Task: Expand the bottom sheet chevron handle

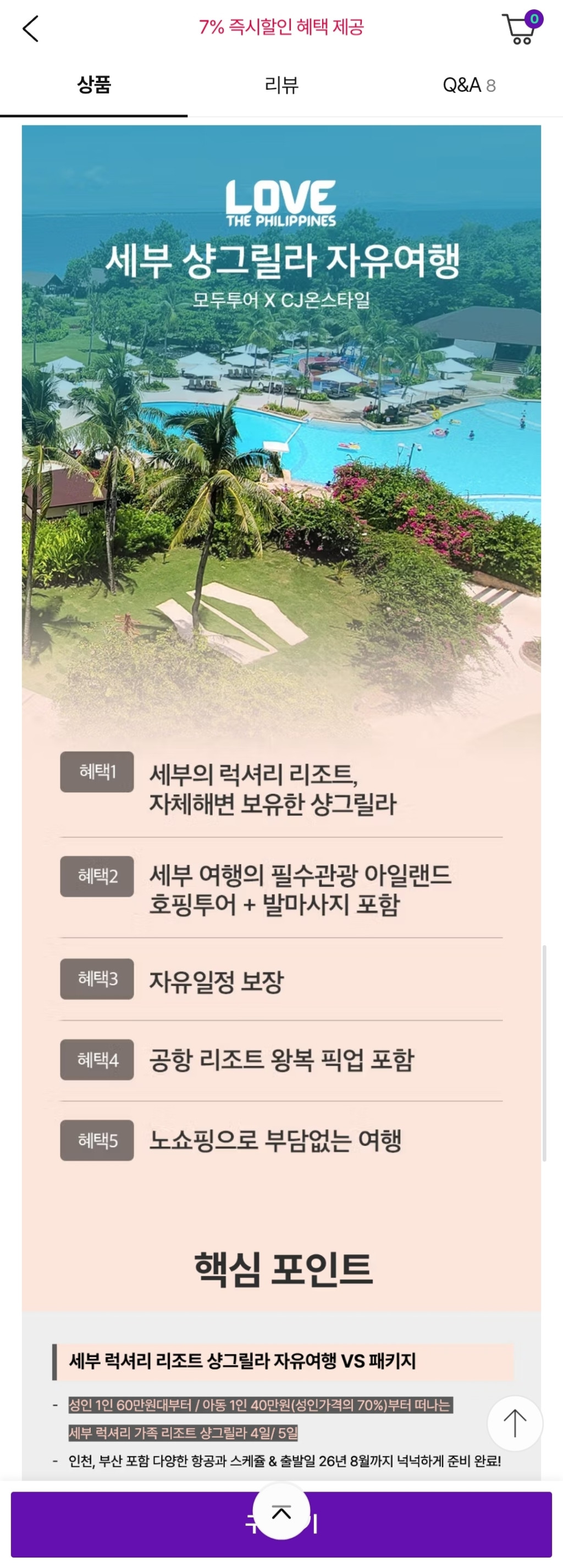Action: (x=281, y=1512)
